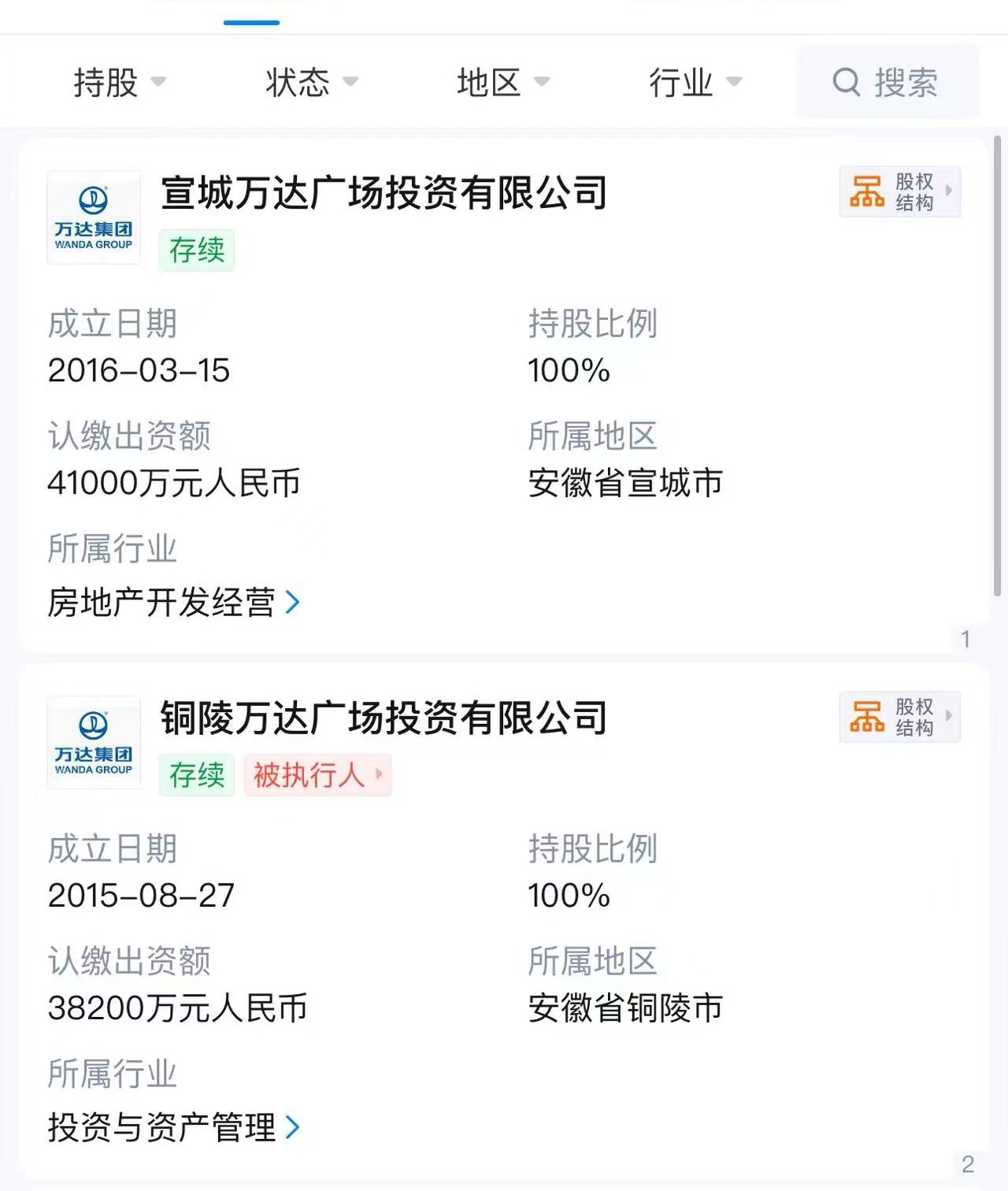Open the 房地产开发经营 industry link
This screenshot has height=1191, width=1008.
pos(173,603)
